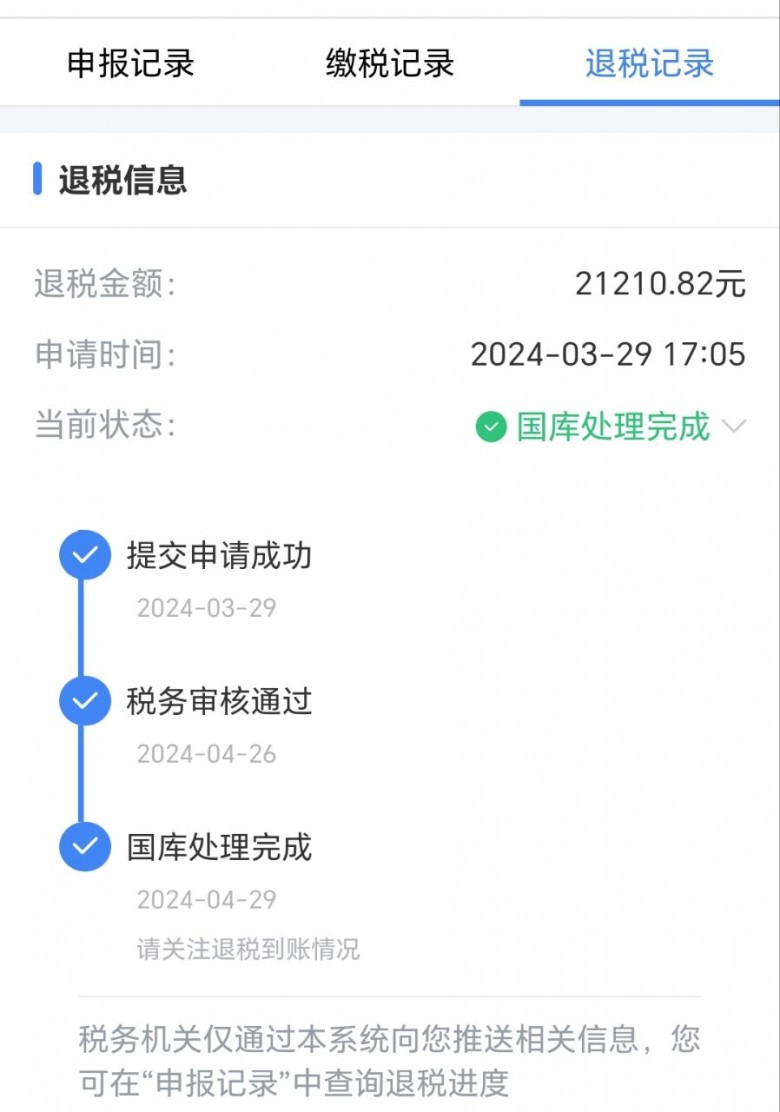
Task: Select the 退税记录 tab
Action: click(650, 64)
